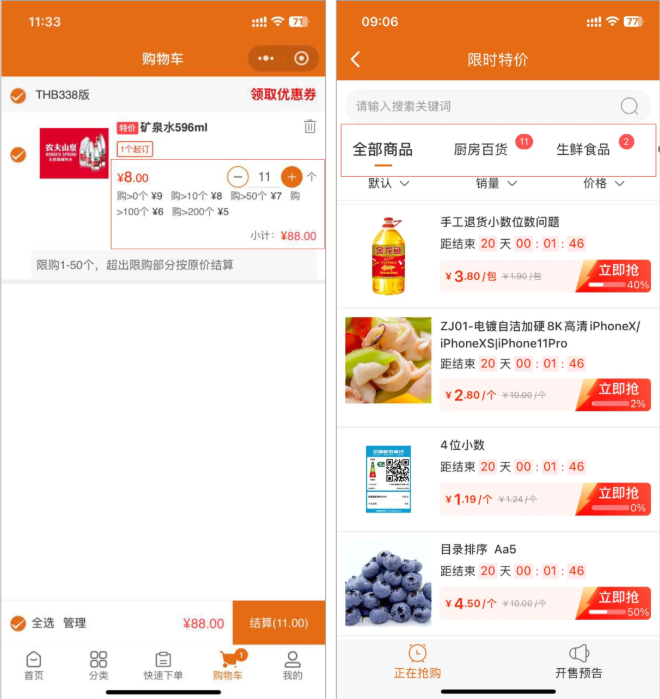
Task: Switch to the 快速下单 tab
Action: tap(163, 665)
